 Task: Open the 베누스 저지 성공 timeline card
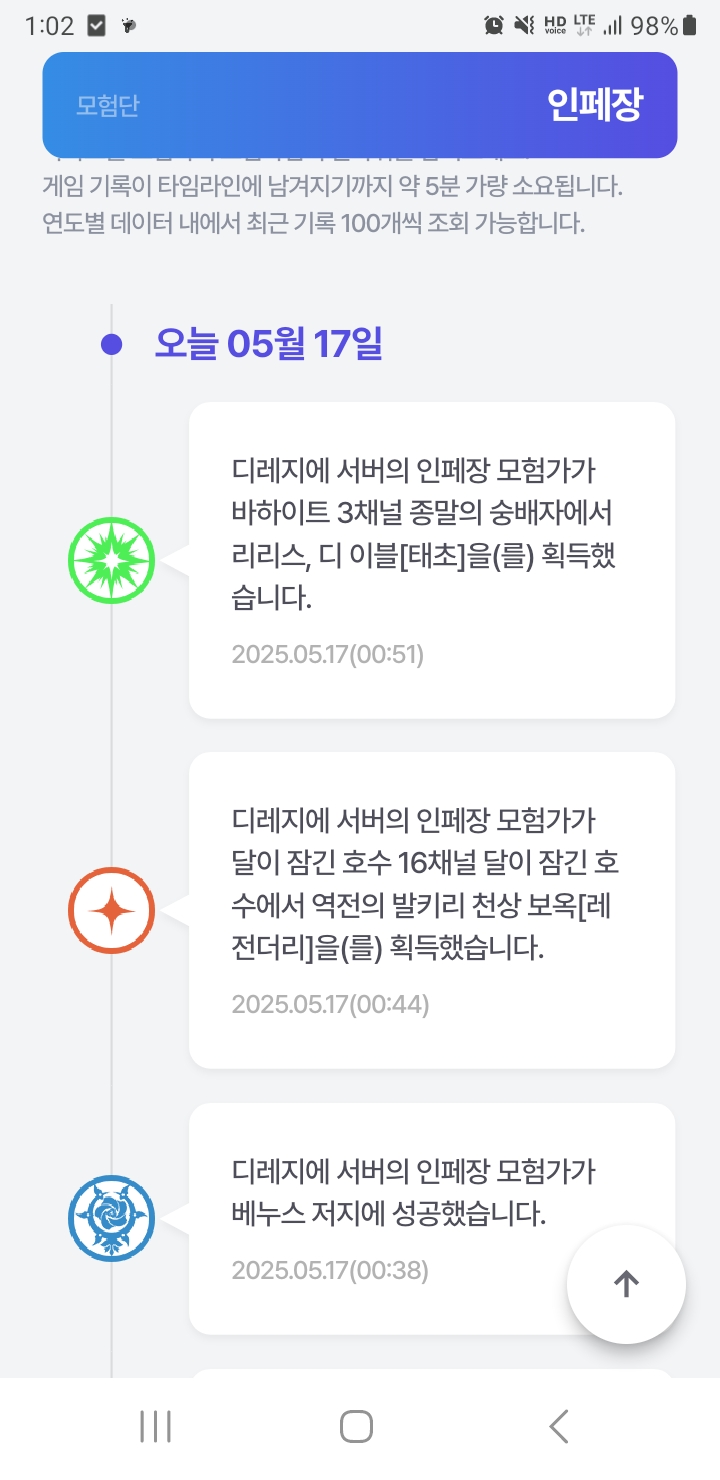(432, 1219)
